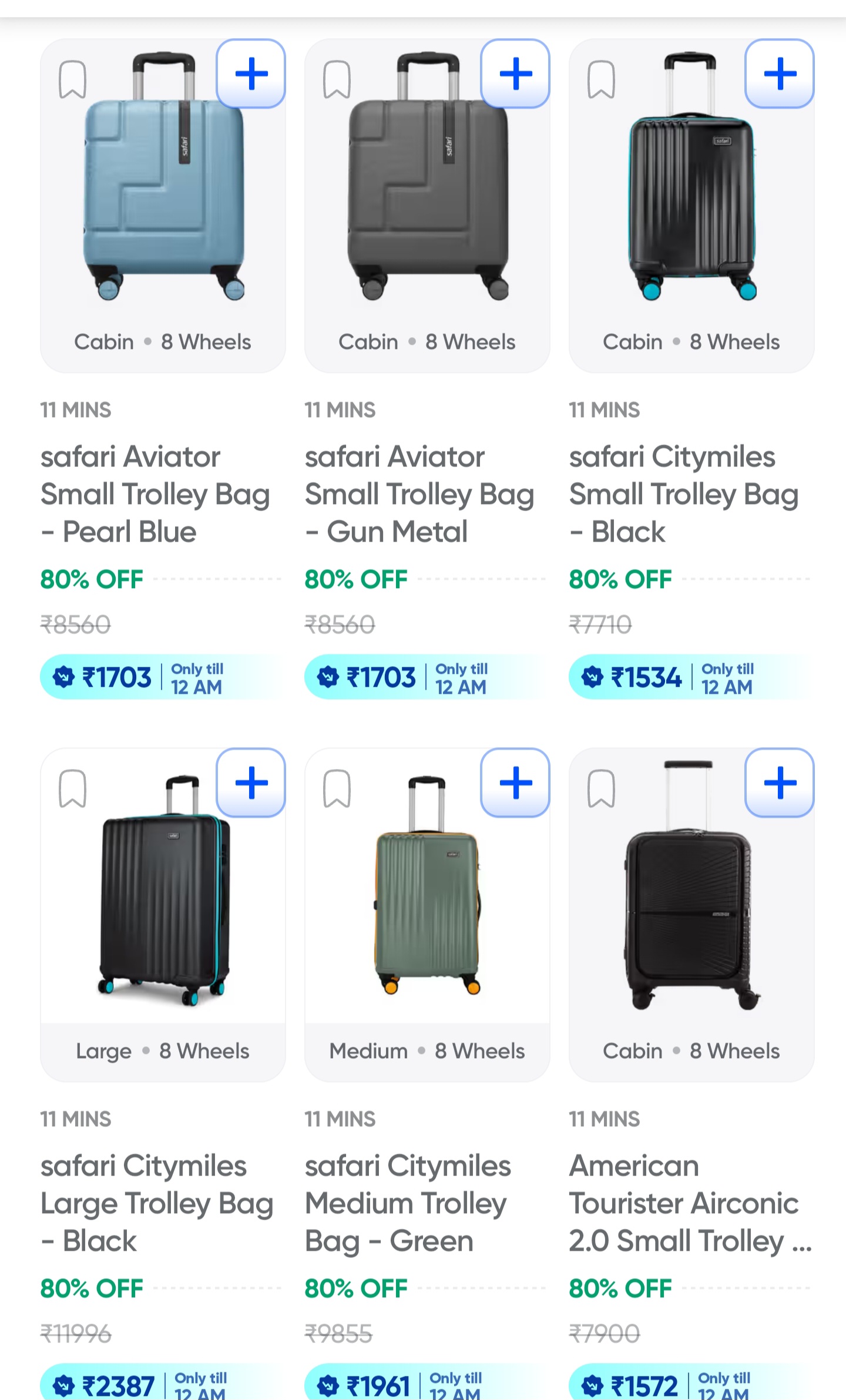Screen dimensions: 846x1400
Task: Bookmark safari Citymiles Small Trolley Bag Black
Action: 601,79
